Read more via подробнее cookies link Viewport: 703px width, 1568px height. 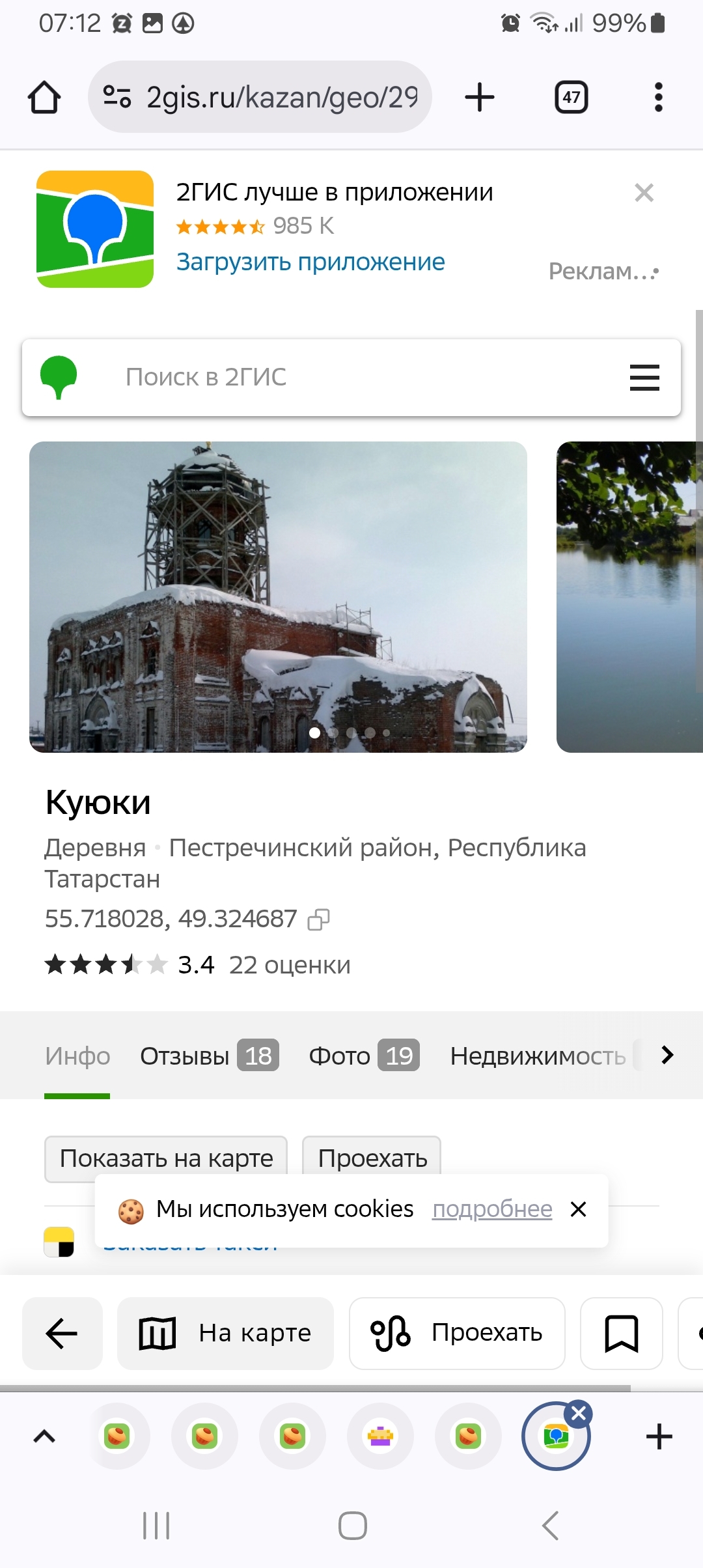pyautogui.click(x=492, y=1209)
